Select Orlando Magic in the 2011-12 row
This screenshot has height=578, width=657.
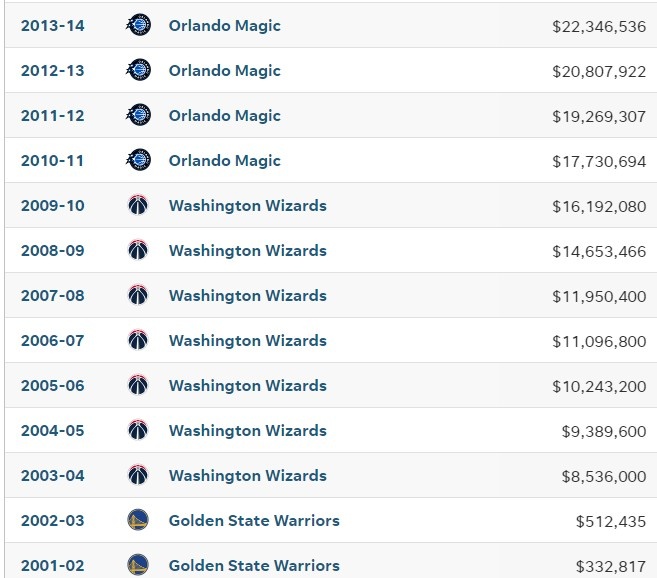(224, 116)
